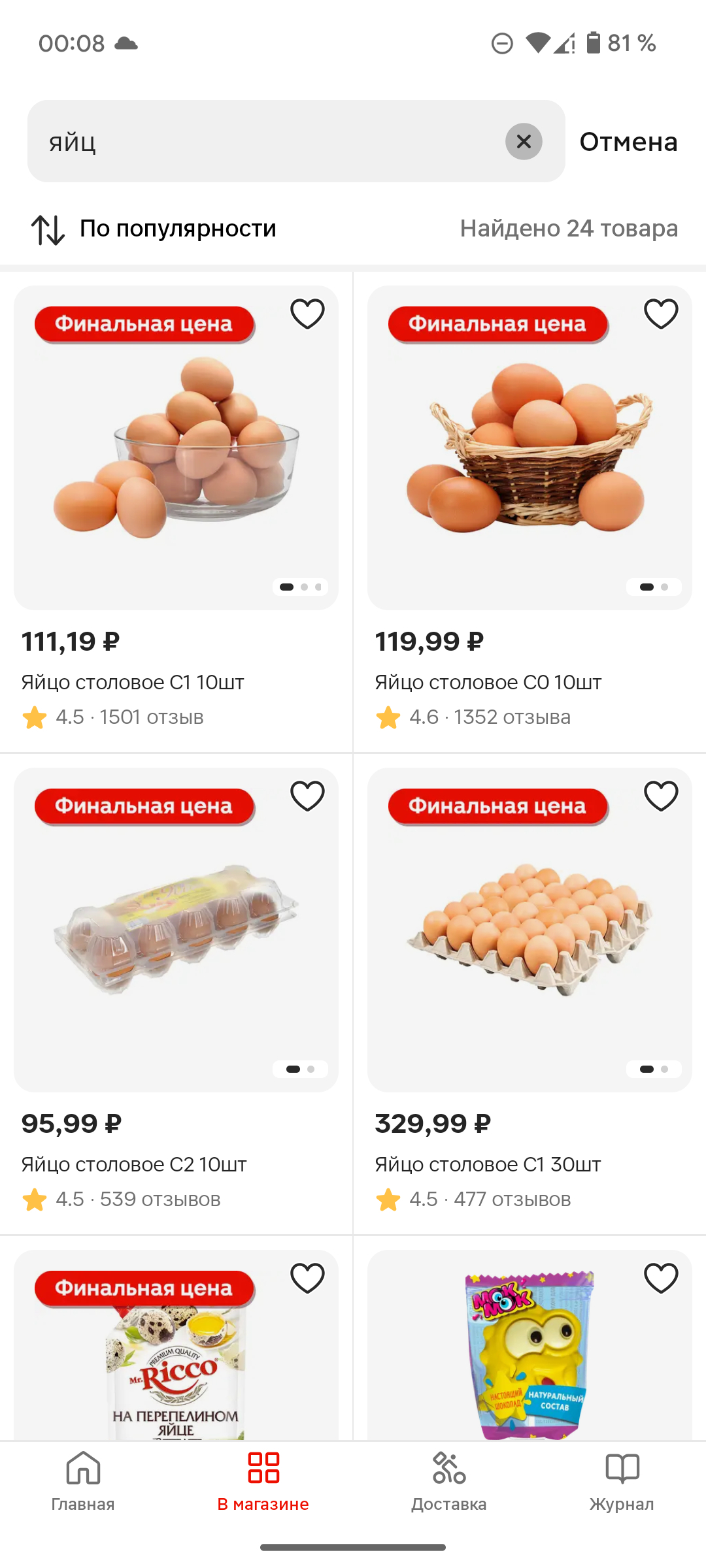
Task: Like the Яйцо столовое С2 10шт item
Action: point(307,796)
